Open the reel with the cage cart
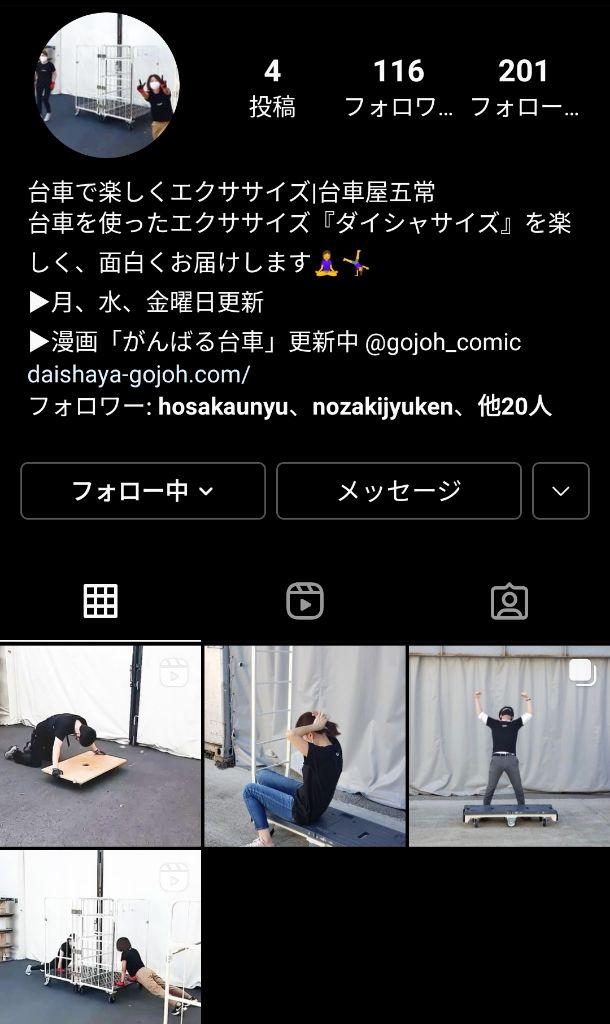610x1024 pixels. [x=100, y=936]
